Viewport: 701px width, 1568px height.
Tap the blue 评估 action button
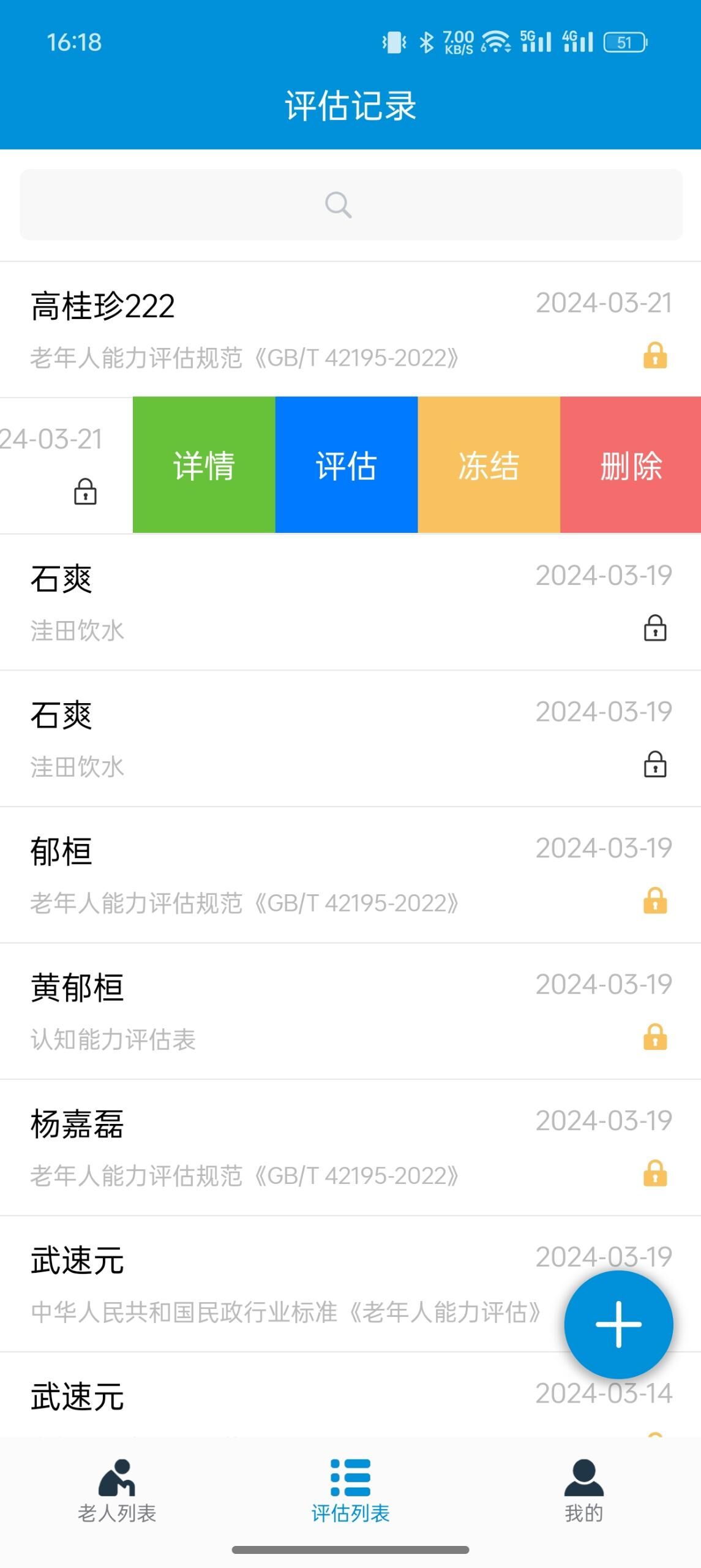347,465
